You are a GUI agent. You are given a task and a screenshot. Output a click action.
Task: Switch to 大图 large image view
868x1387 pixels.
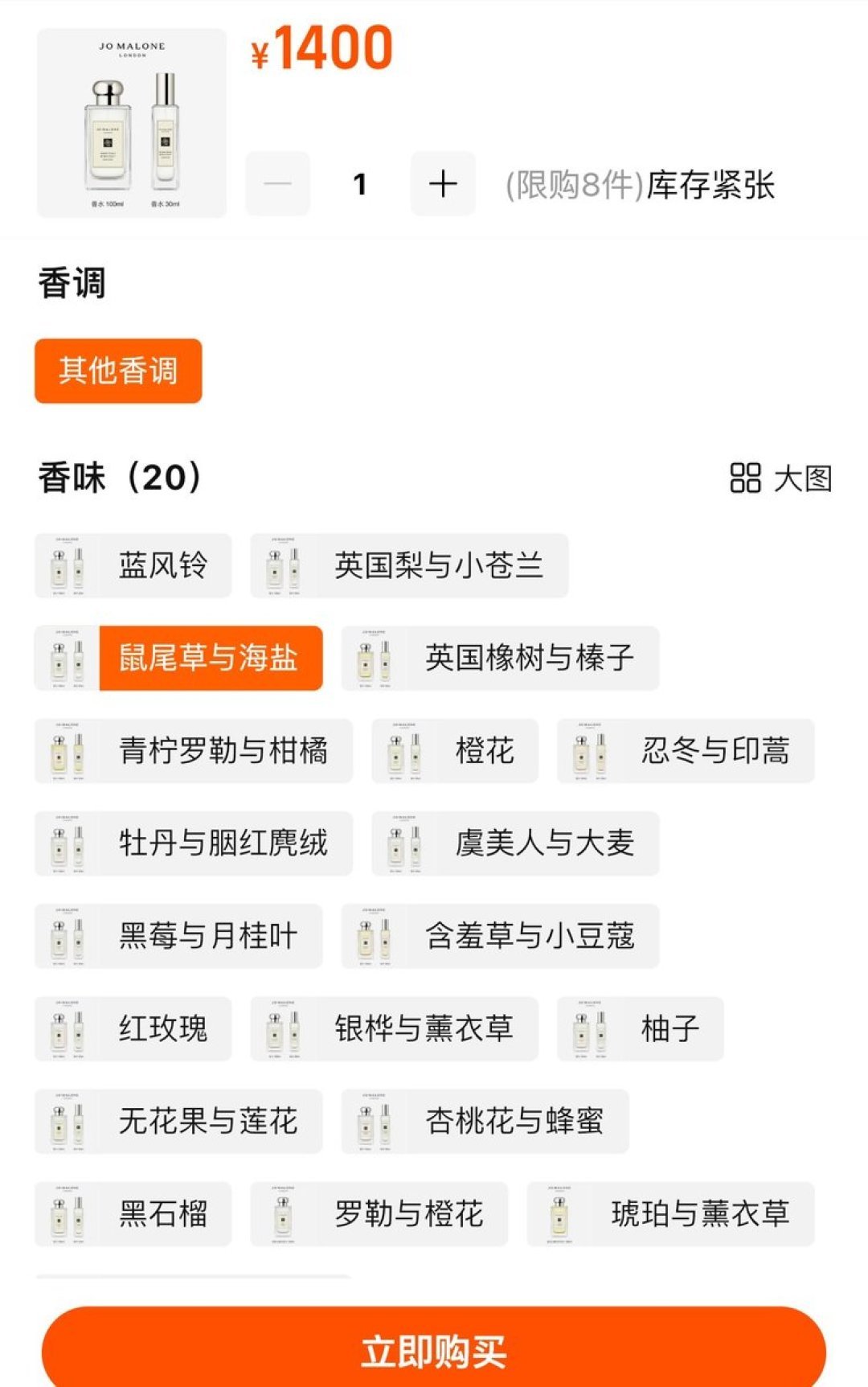780,478
